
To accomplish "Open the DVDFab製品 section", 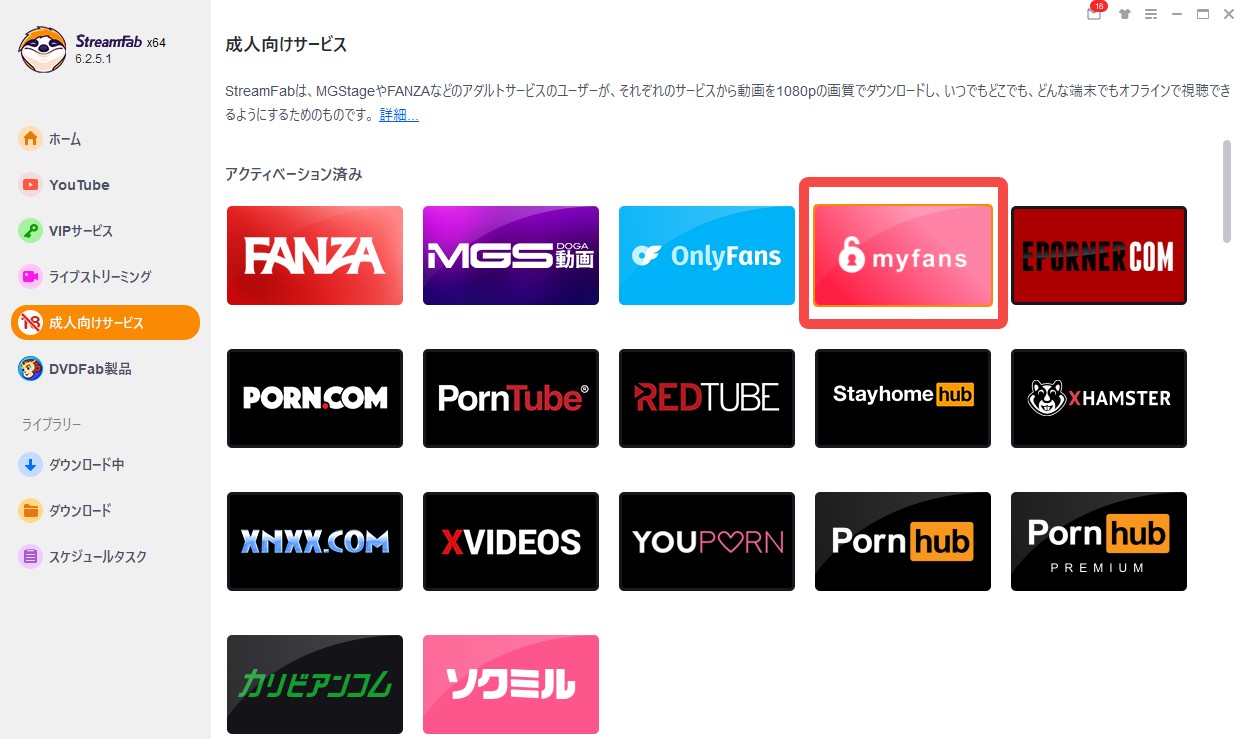I will point(89,369).
